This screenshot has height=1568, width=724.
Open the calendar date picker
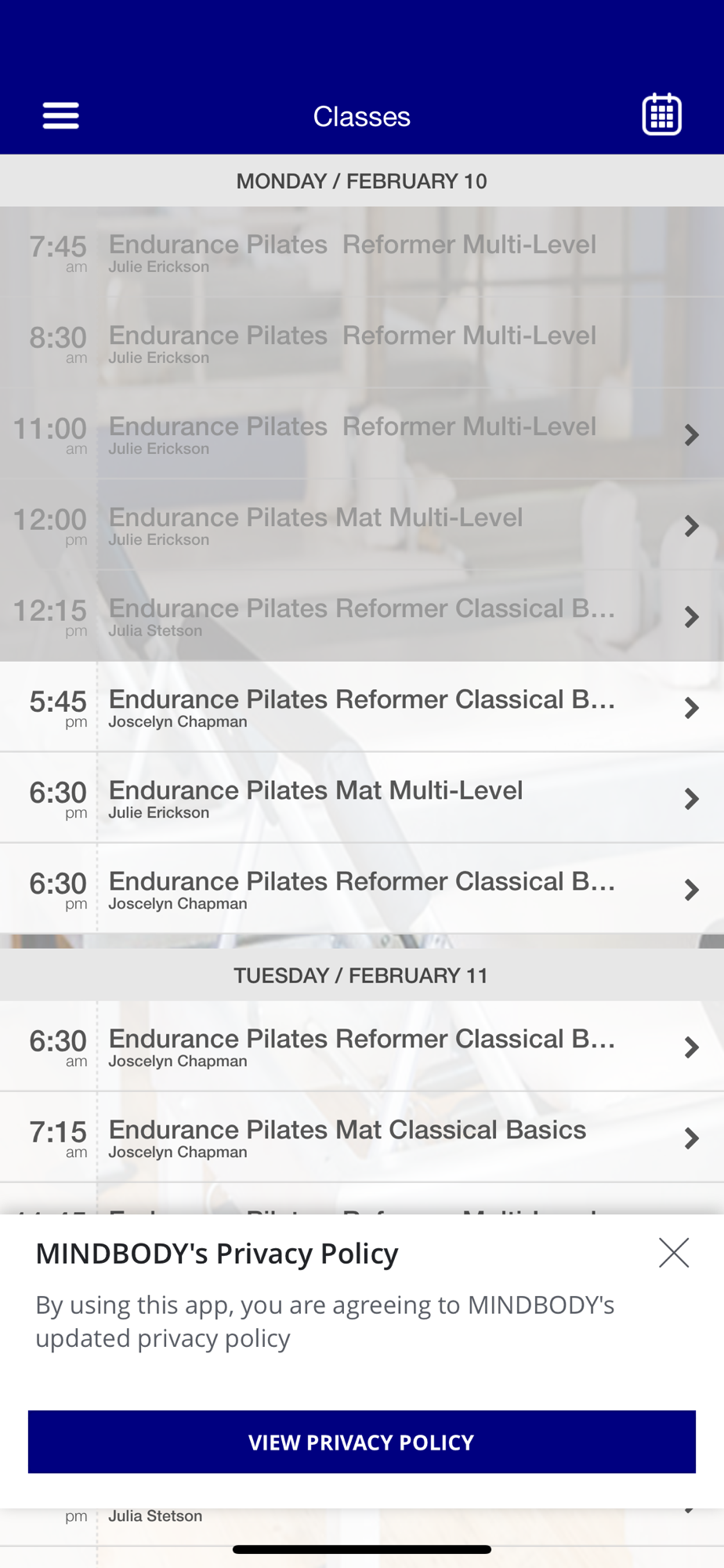[x=662, y=115]
